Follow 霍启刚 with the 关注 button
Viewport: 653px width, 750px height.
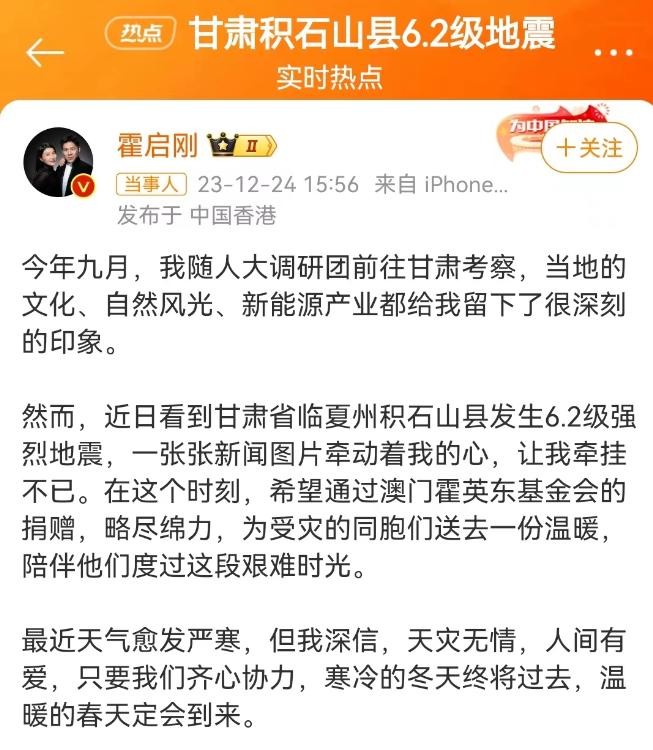click(x=589, y=148)
